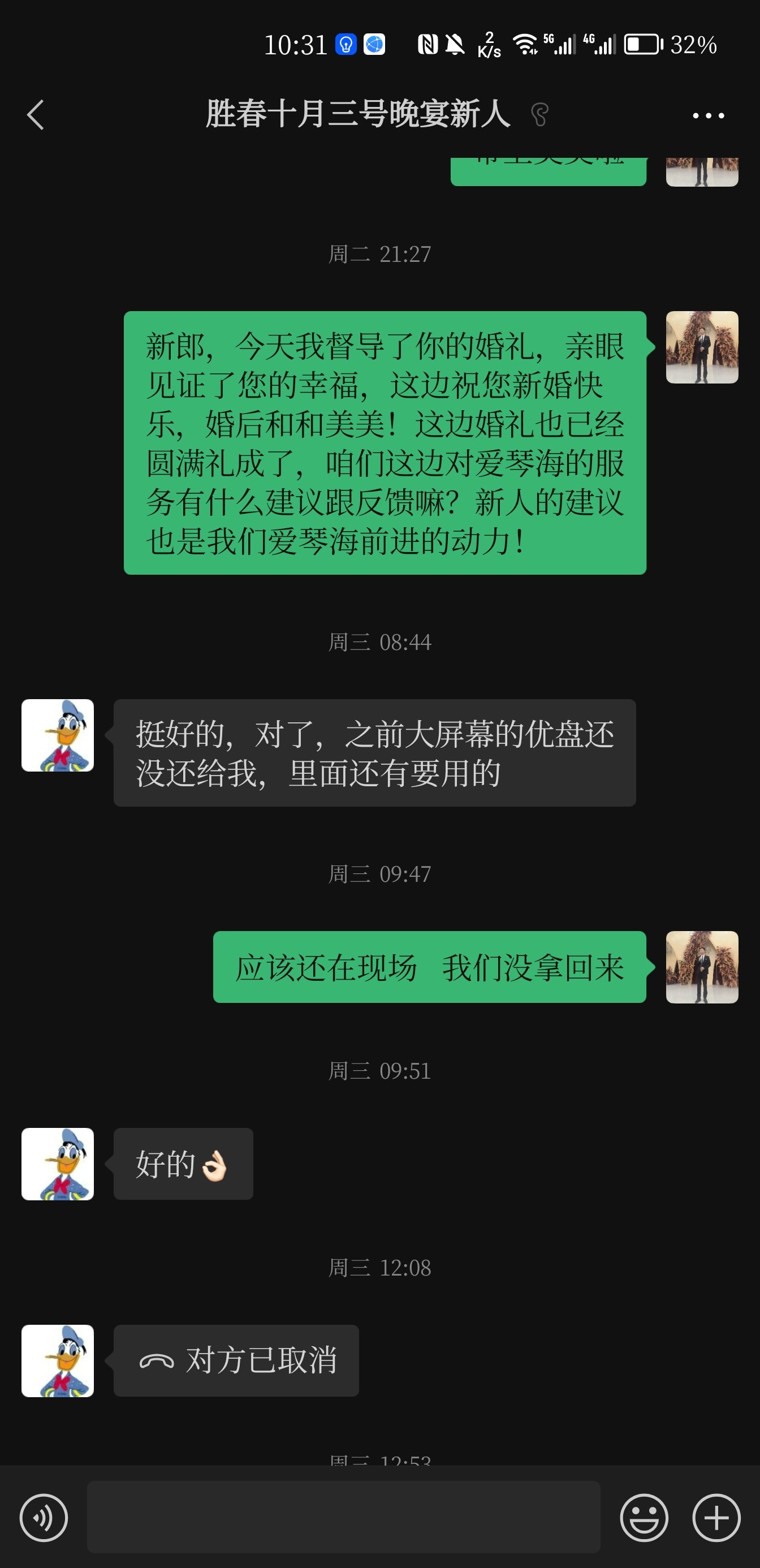Go back to the chat list
The width and height of the screenshot is (760, 1568).
pos(36,115)
